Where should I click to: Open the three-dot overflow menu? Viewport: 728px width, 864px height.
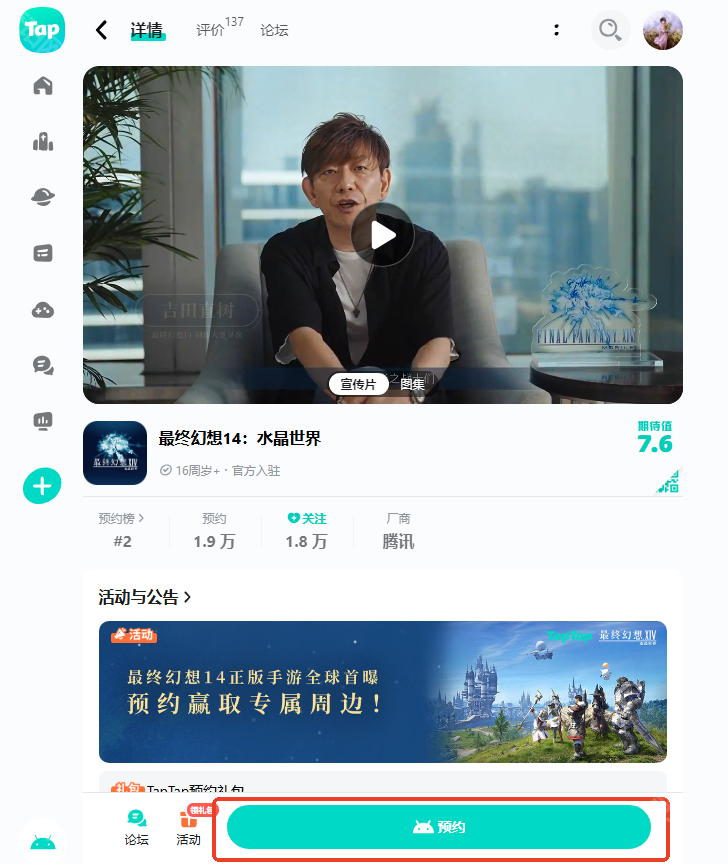pos(556,30)
